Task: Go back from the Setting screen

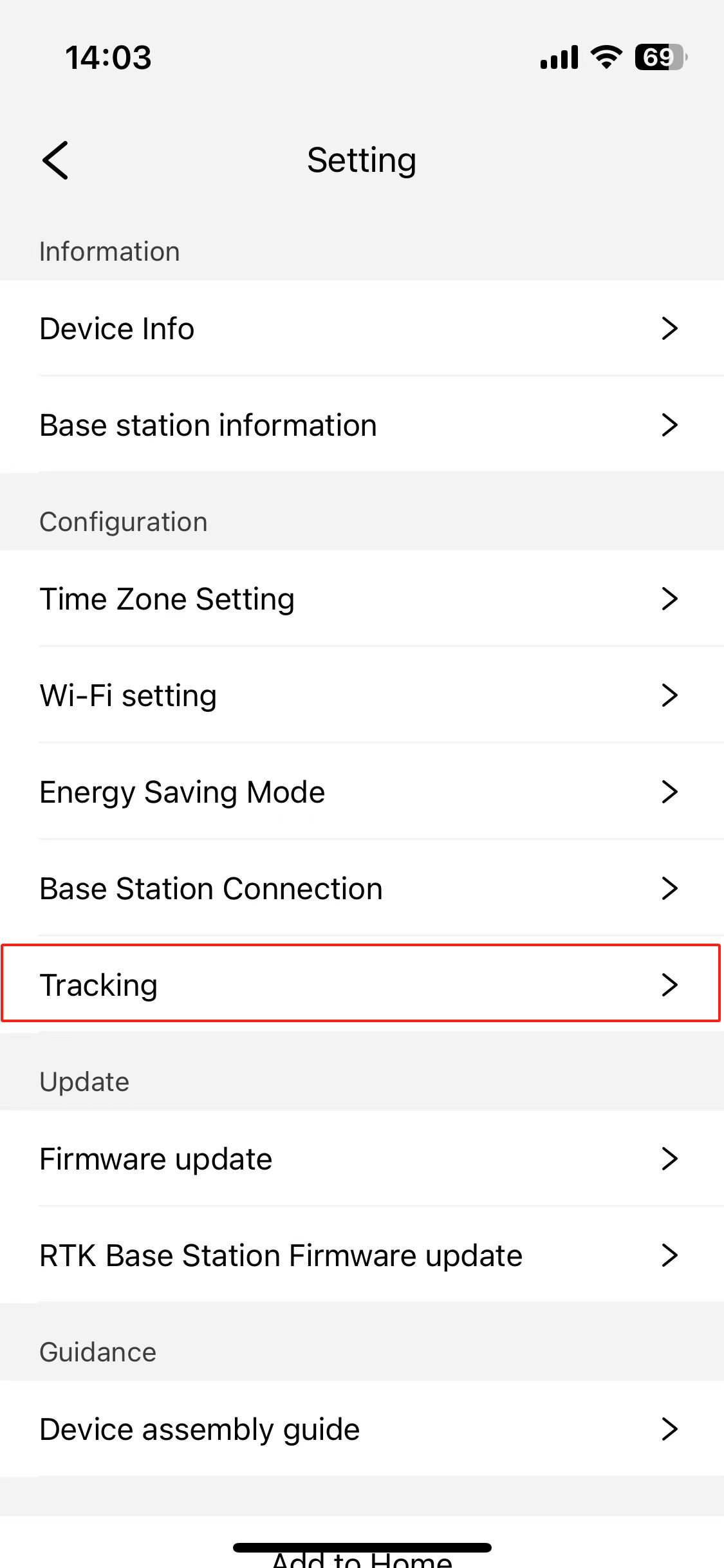Action: tap(55, 160)
